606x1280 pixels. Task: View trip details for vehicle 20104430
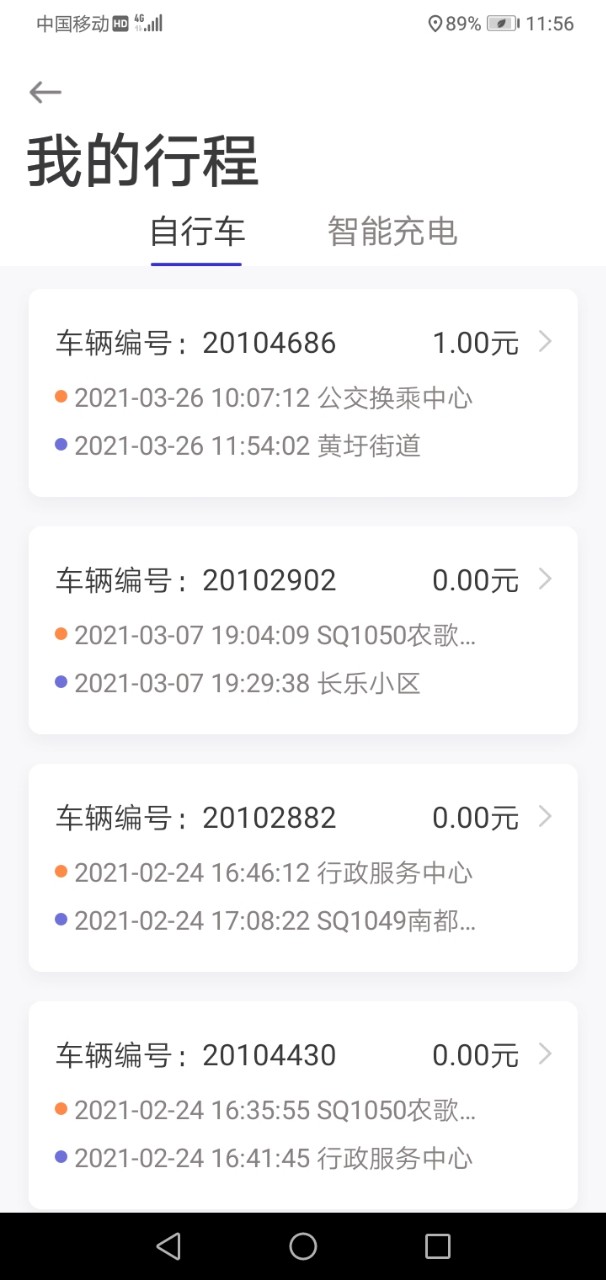(x=303, y=1104)
